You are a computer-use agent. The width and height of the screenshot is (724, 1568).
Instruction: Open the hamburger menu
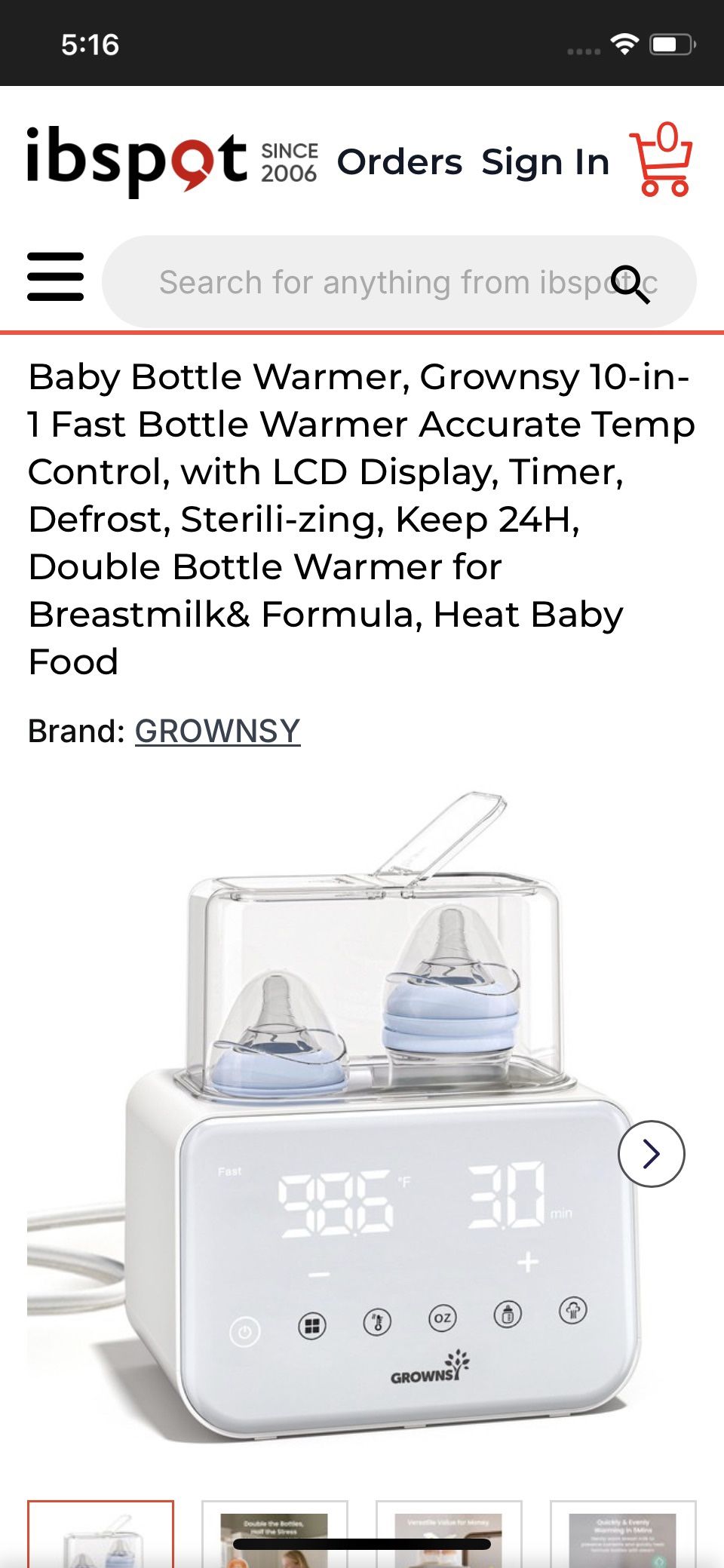click(55, 277)
